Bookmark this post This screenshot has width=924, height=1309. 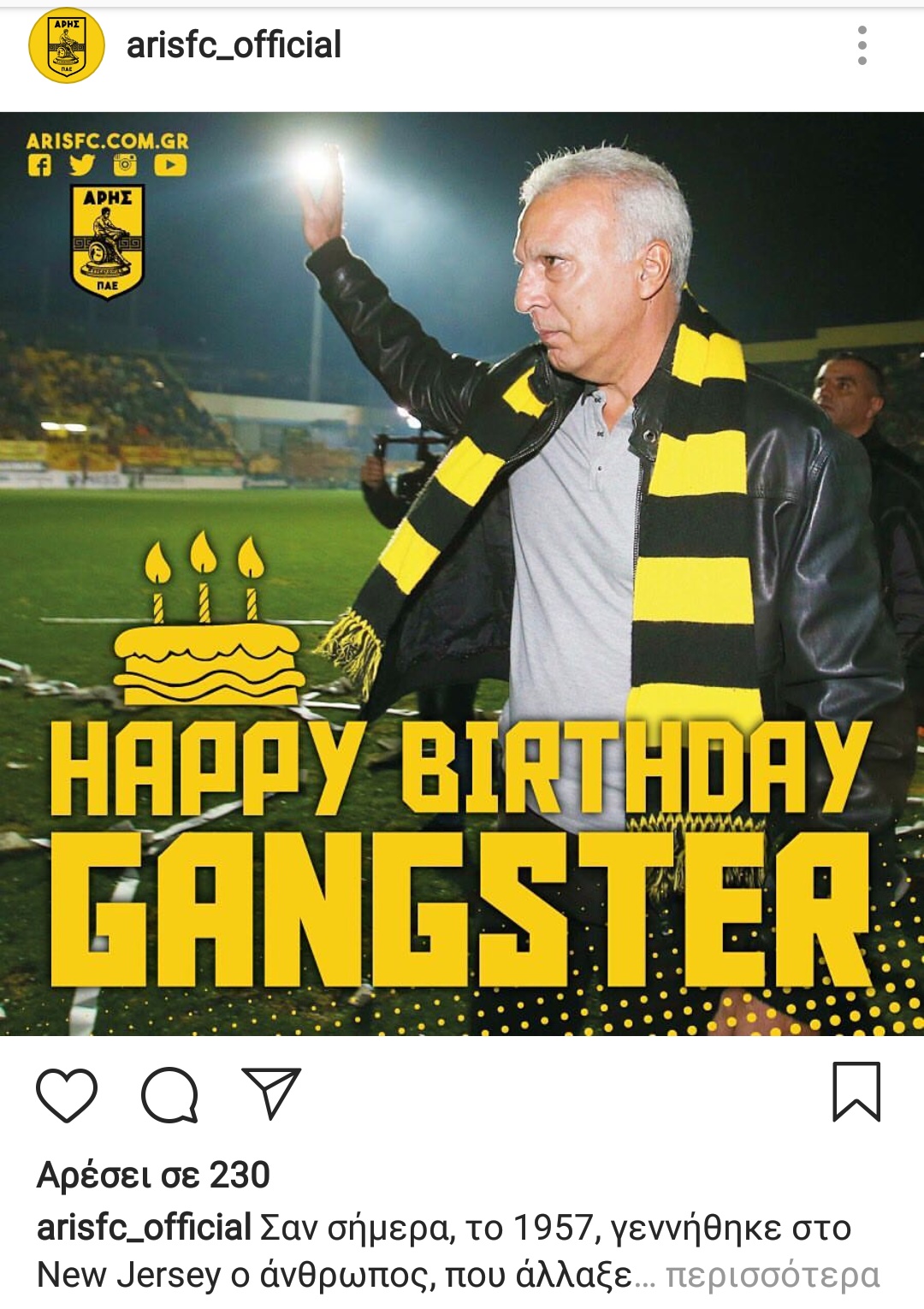(x=856, y=1091)
